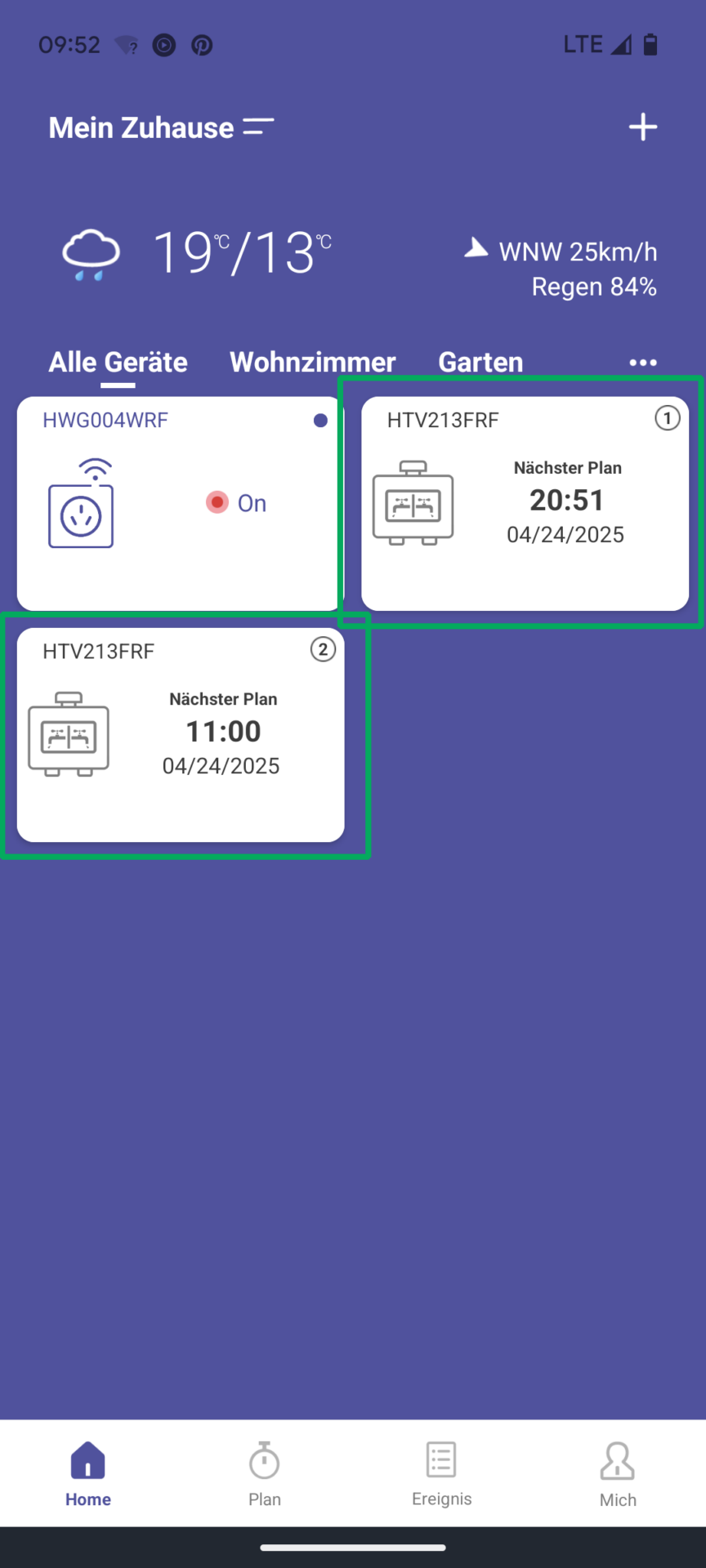
Task: Open the three-dot room options menu
Action: pyautogui.click(x=643, y=363)
